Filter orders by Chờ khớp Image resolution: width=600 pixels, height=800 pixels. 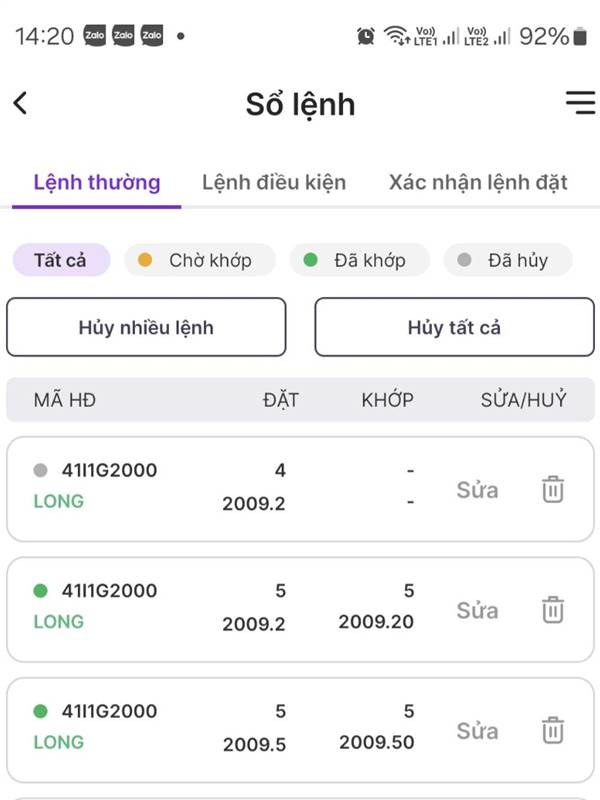[195, 261]
